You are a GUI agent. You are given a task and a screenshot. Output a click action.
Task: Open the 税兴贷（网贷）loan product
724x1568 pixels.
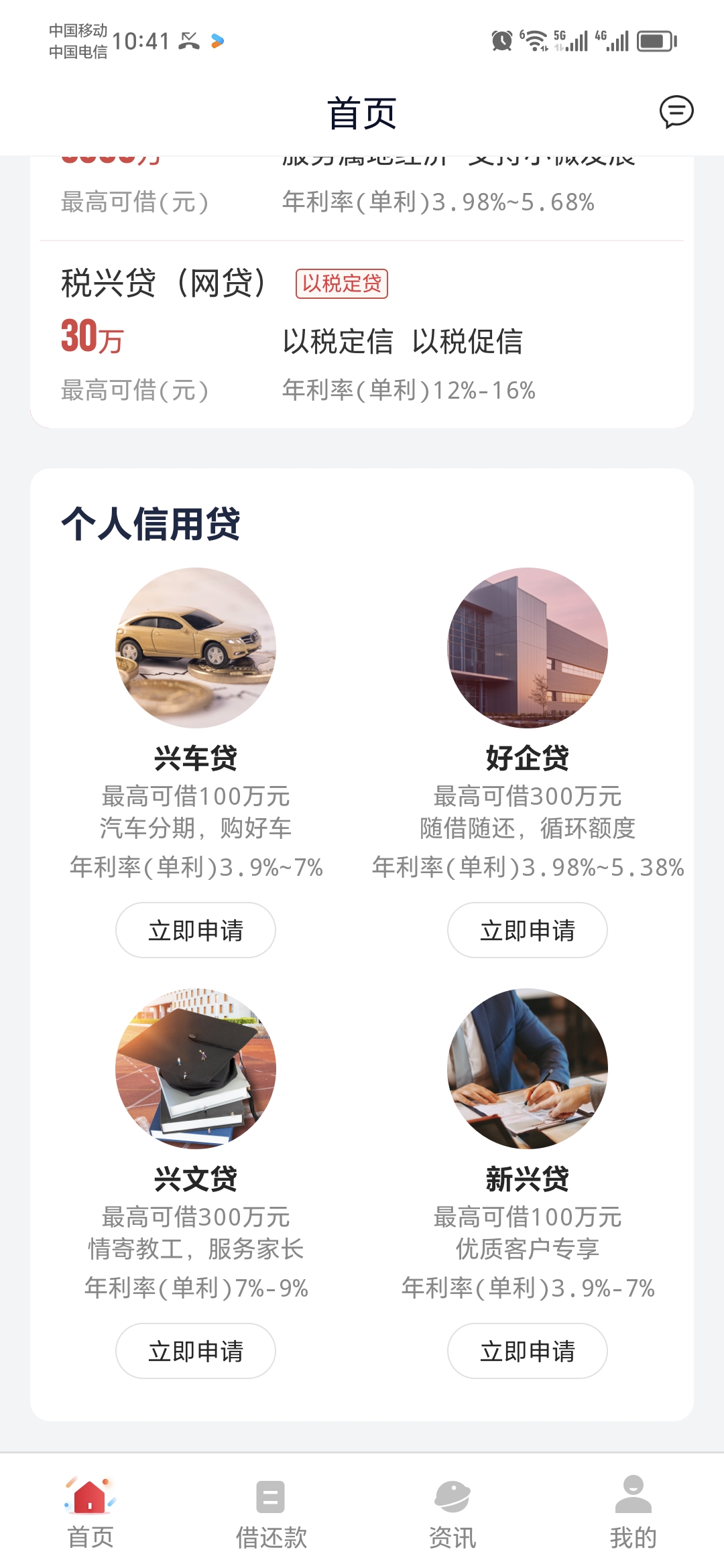pyautogui.click(x=362, y=335)
